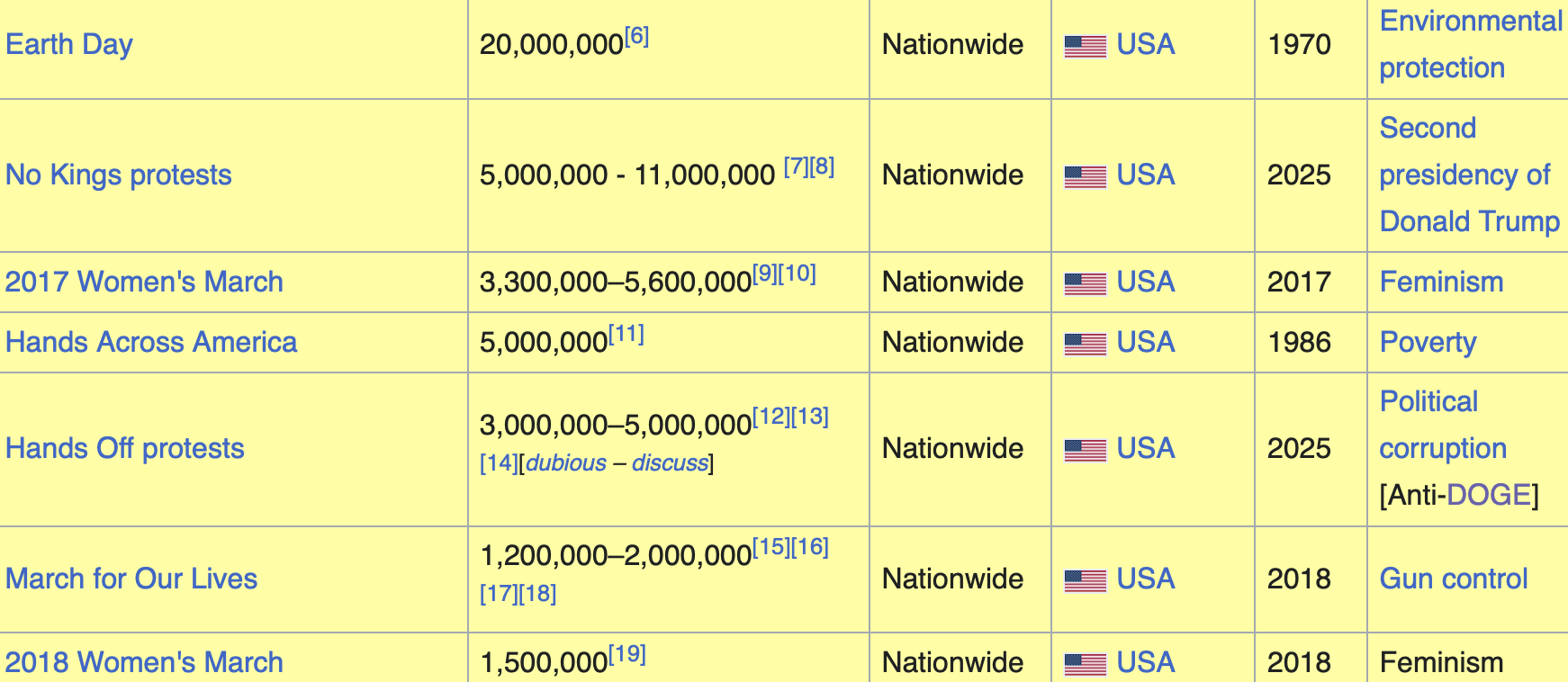Viewport: 1568px width, 682px height.
Task: Open the Hands Off protests link
Action: tap(124, 448)
